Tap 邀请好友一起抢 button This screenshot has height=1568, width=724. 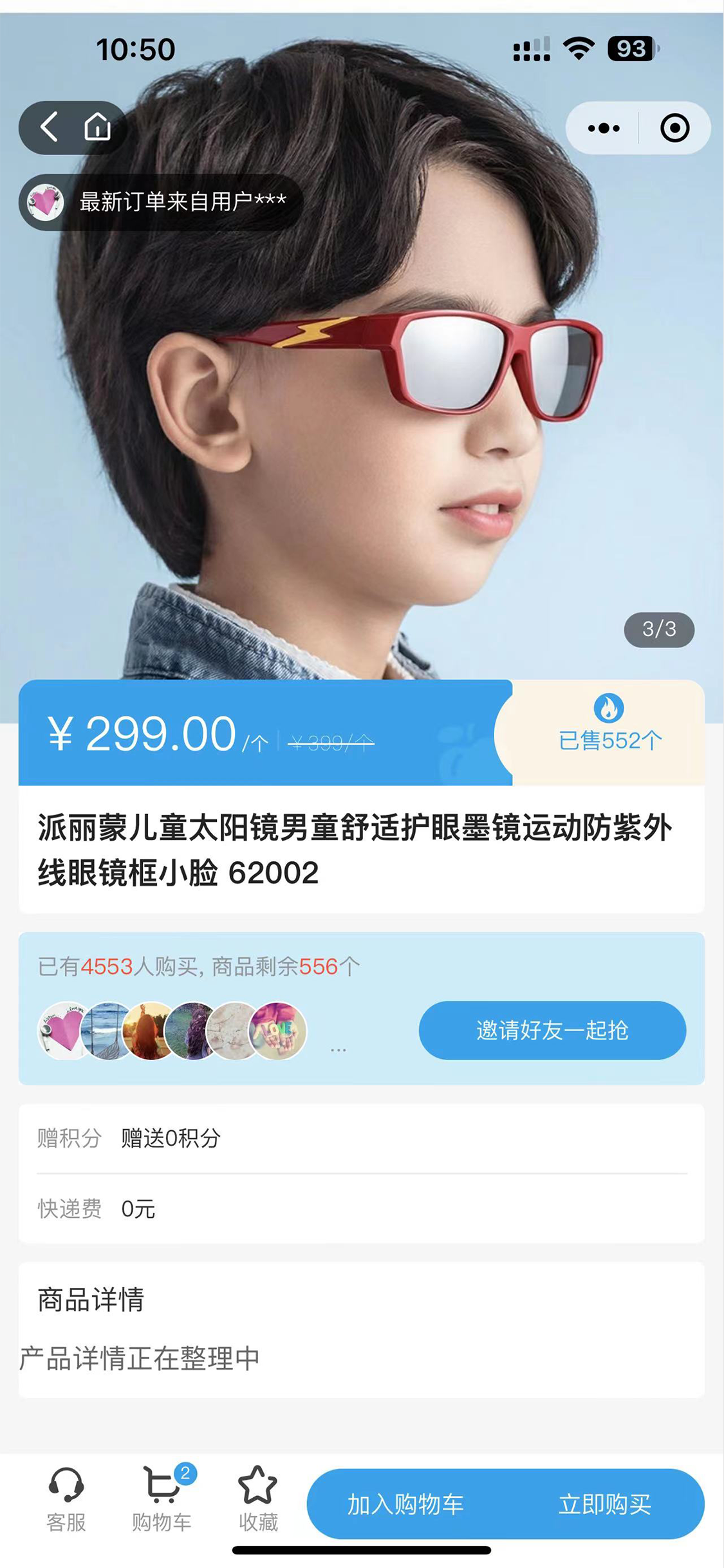click(552, 1030)
